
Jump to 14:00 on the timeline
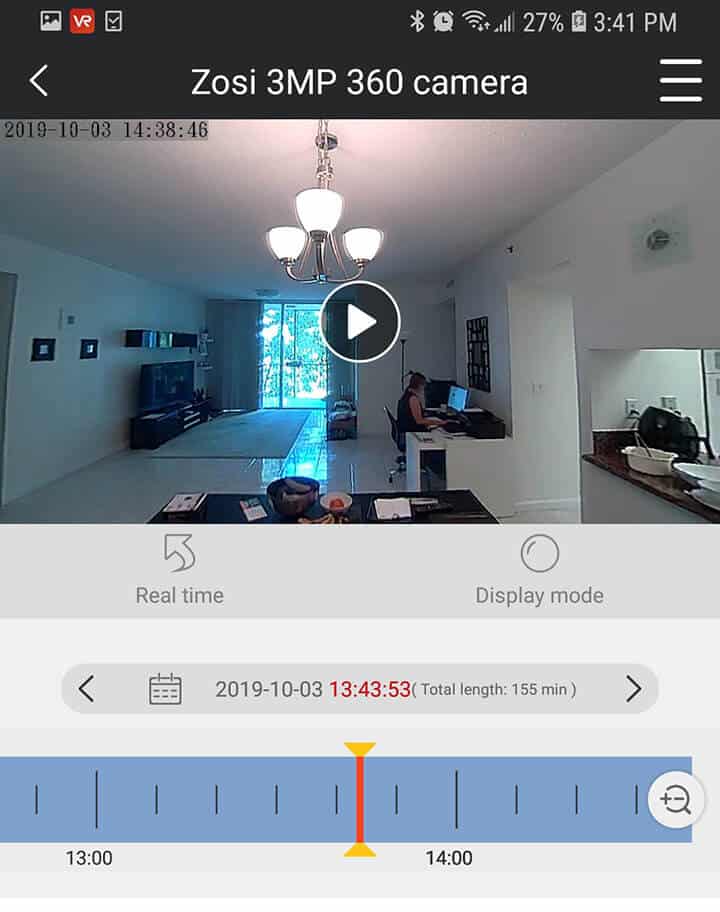point(457,800)
